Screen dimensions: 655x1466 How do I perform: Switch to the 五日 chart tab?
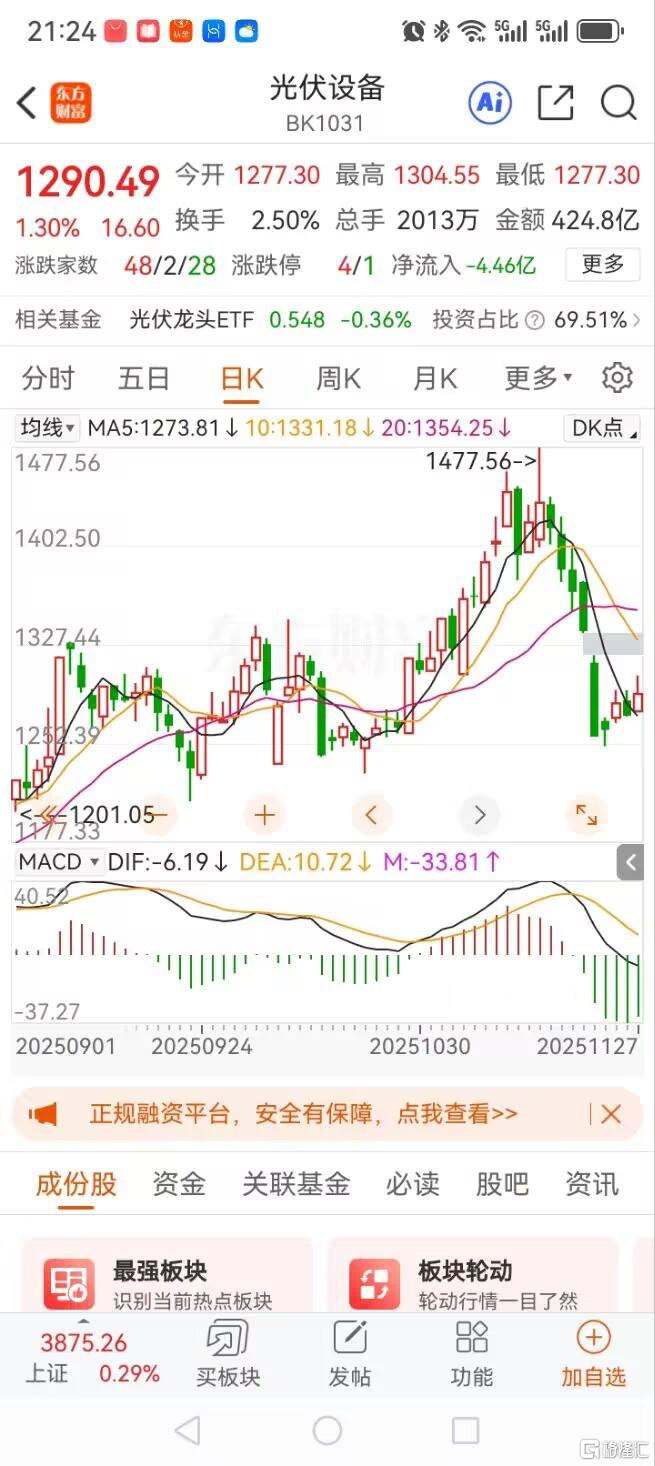[144, 379]
